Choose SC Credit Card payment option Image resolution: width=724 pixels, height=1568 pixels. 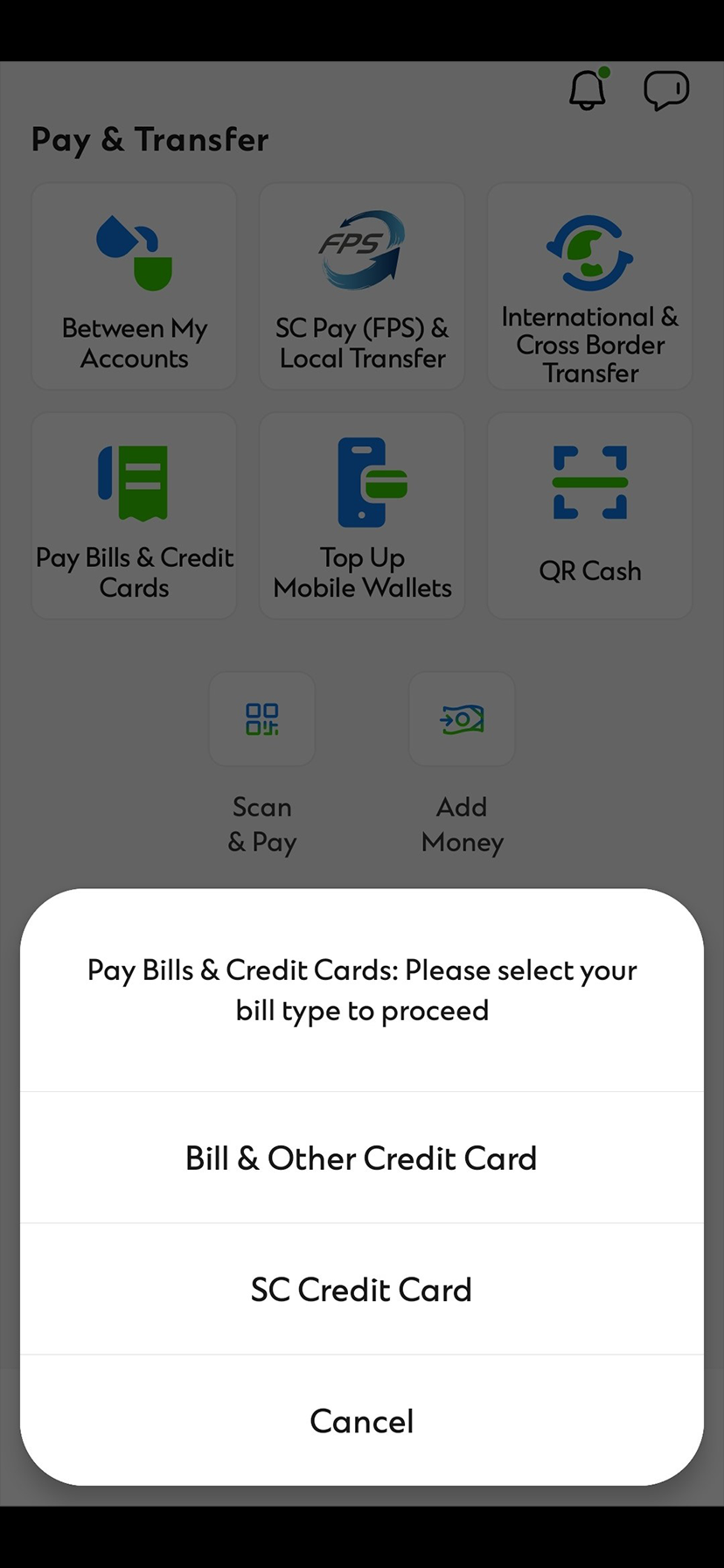[x=361, y=1289]
